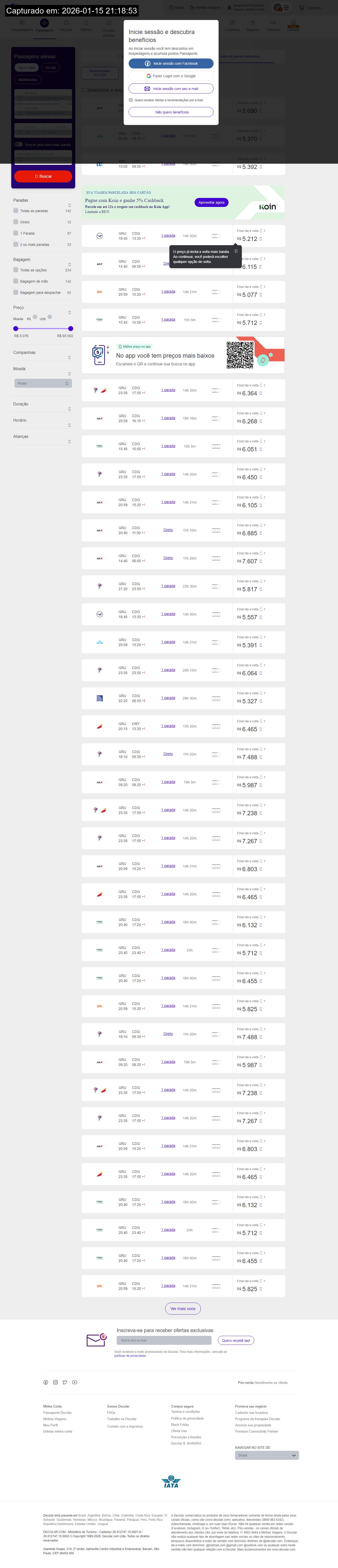Sign in with your e-mail
The image size is (338, 1568).
pos(171,88)
